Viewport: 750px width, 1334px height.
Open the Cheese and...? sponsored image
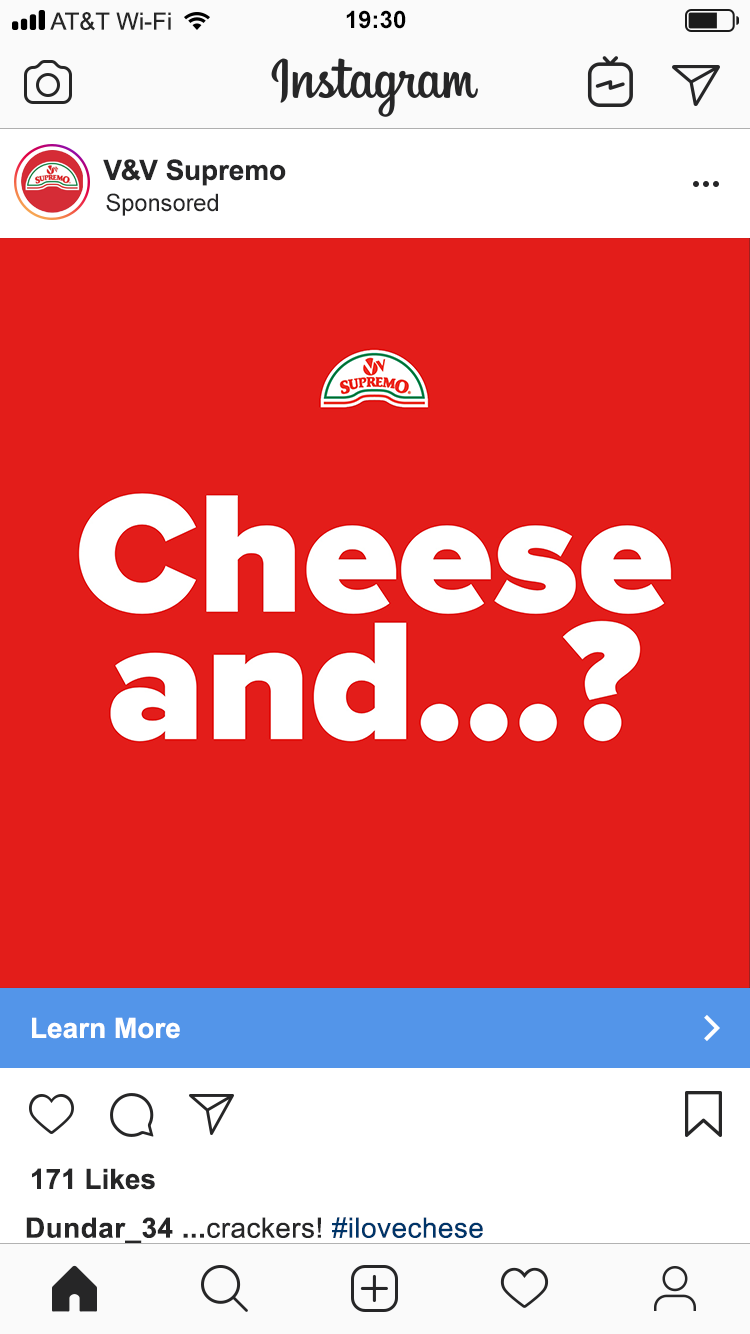[375, 612]
